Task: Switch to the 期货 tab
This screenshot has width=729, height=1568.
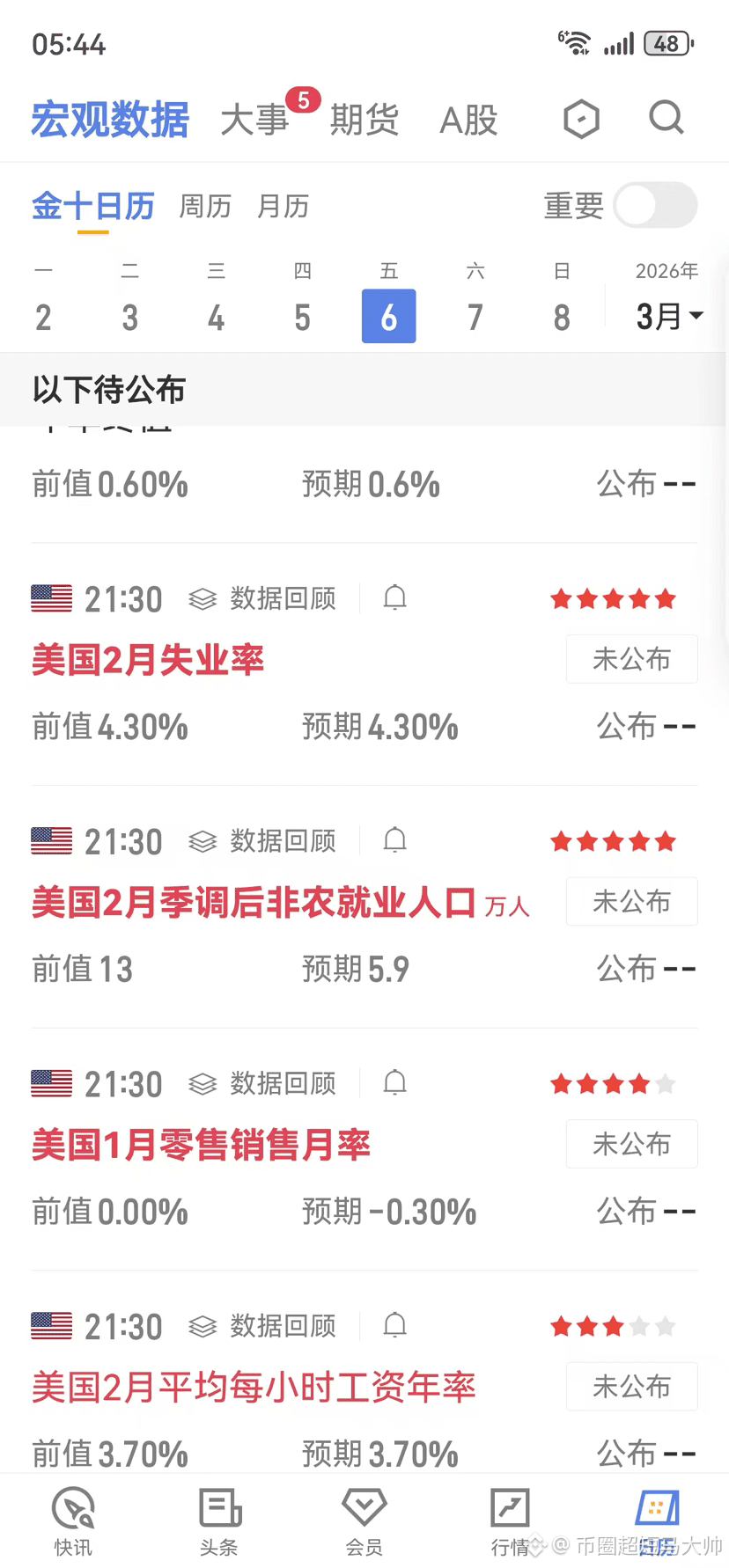Action: click(364, 120)
